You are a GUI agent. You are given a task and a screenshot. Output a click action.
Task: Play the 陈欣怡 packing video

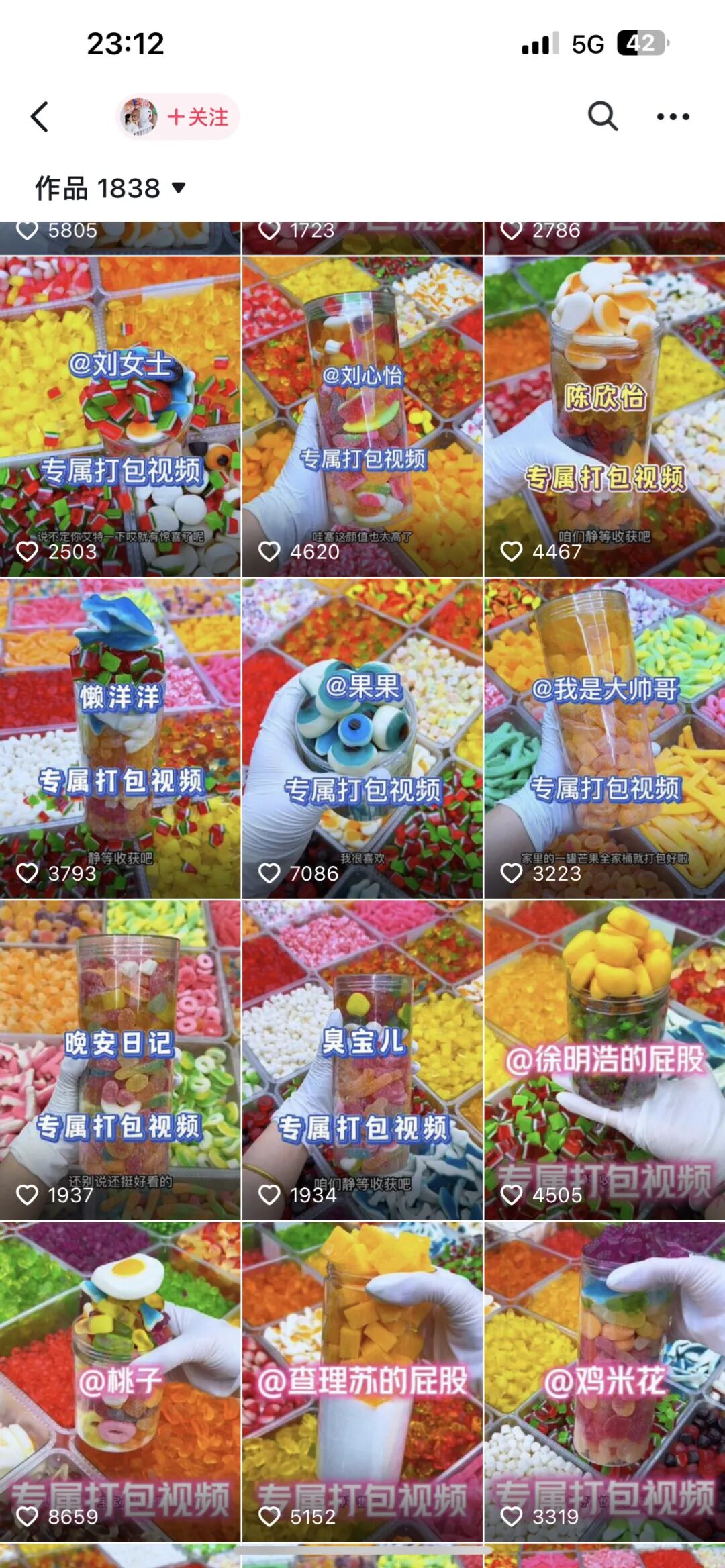(604, 416)
